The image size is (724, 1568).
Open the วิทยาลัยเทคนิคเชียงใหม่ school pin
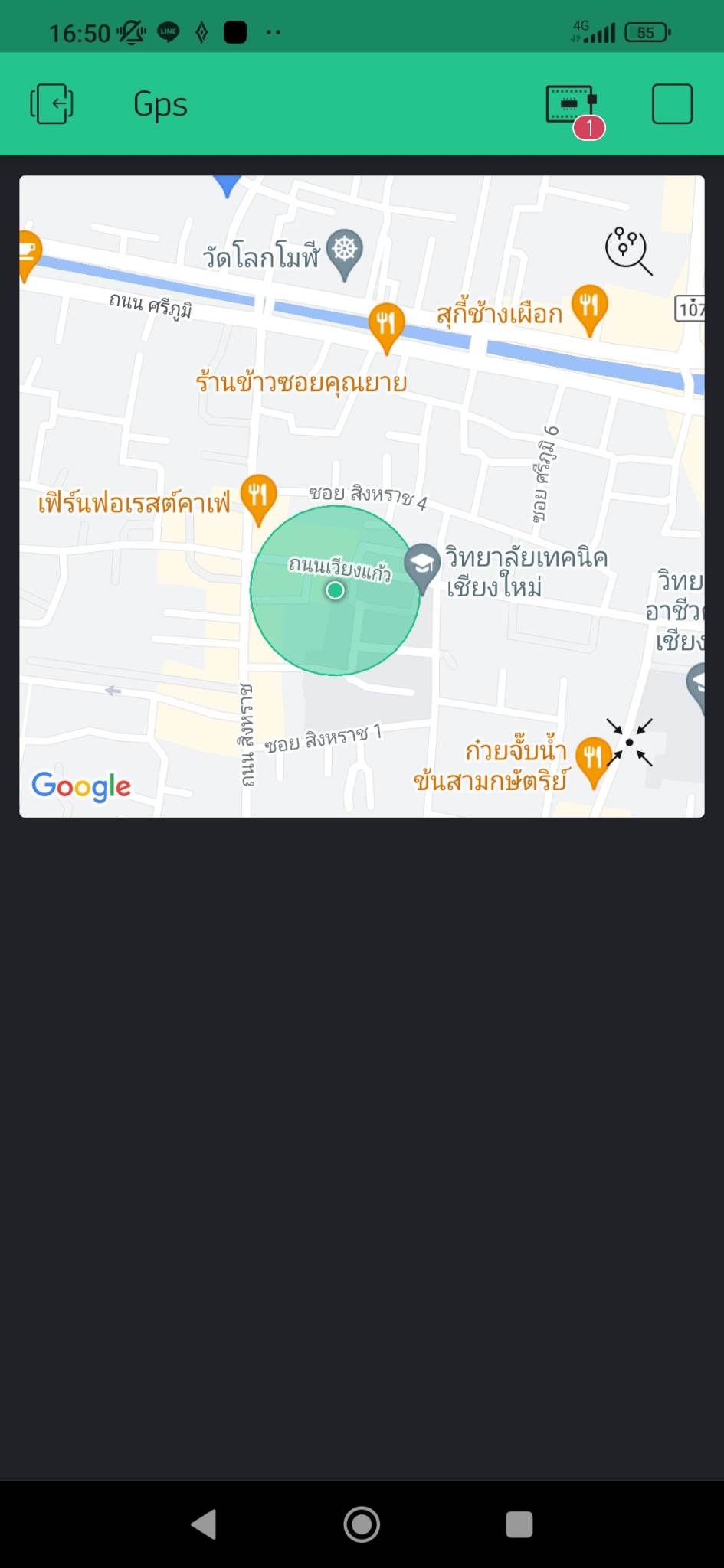[422, 566]
